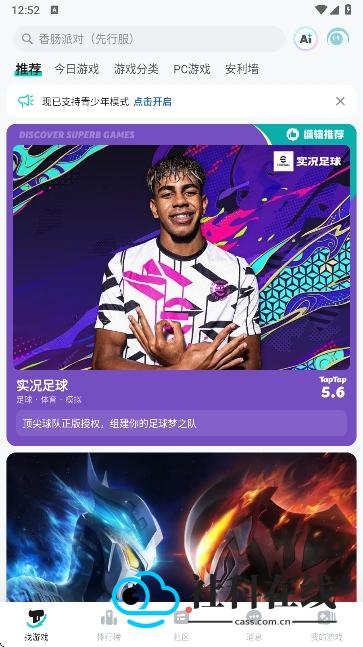The image size is (363, 647).
Task: Tap 点击开启 to enable teen mode
Action: pos(152,102)
